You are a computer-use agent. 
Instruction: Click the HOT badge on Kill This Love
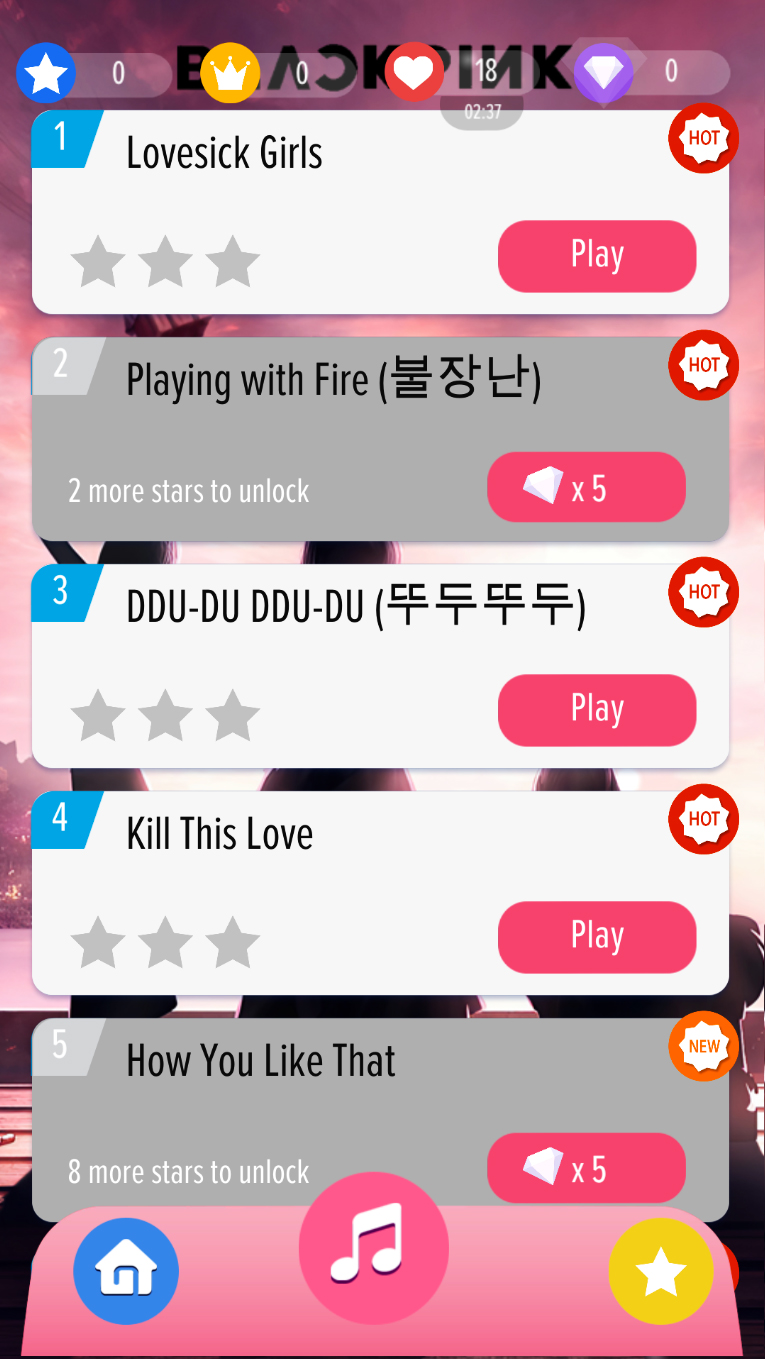[703, 819]
